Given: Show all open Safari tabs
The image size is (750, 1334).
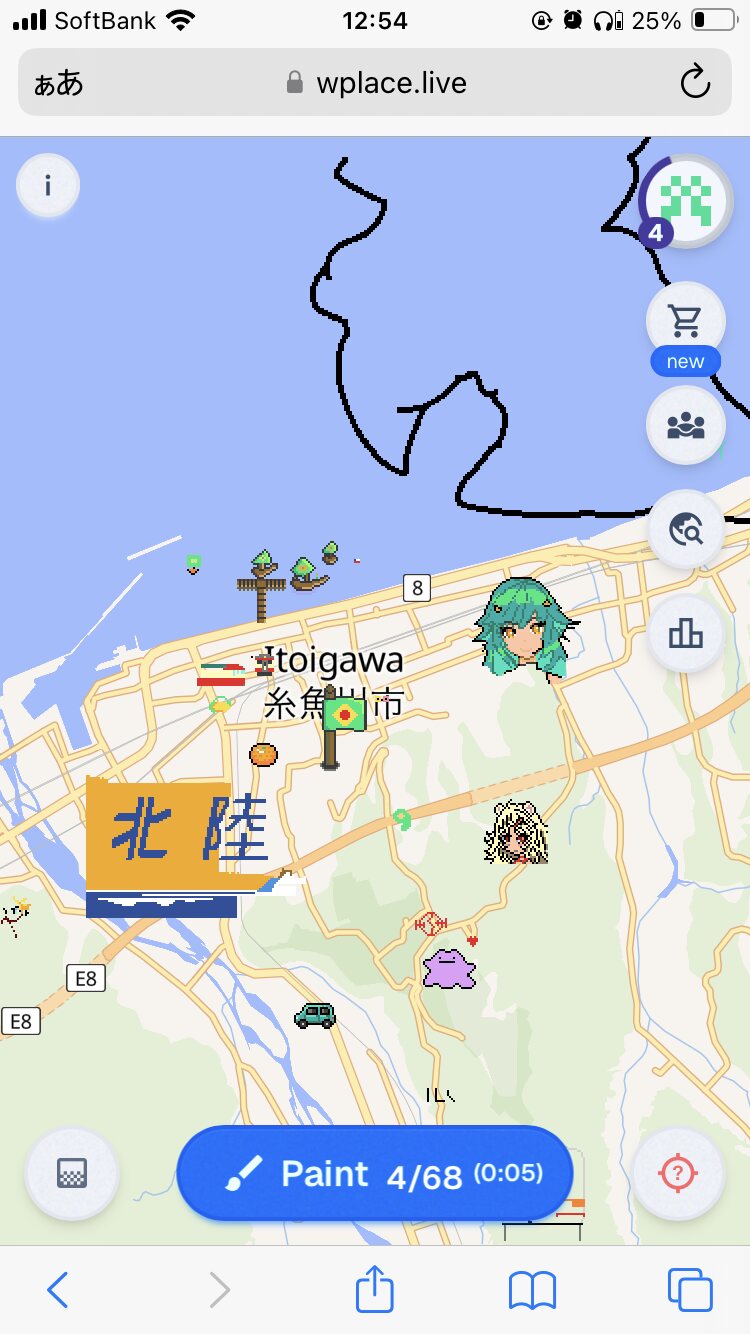Looking at the screenshot, I should [x=690, y=1290].
